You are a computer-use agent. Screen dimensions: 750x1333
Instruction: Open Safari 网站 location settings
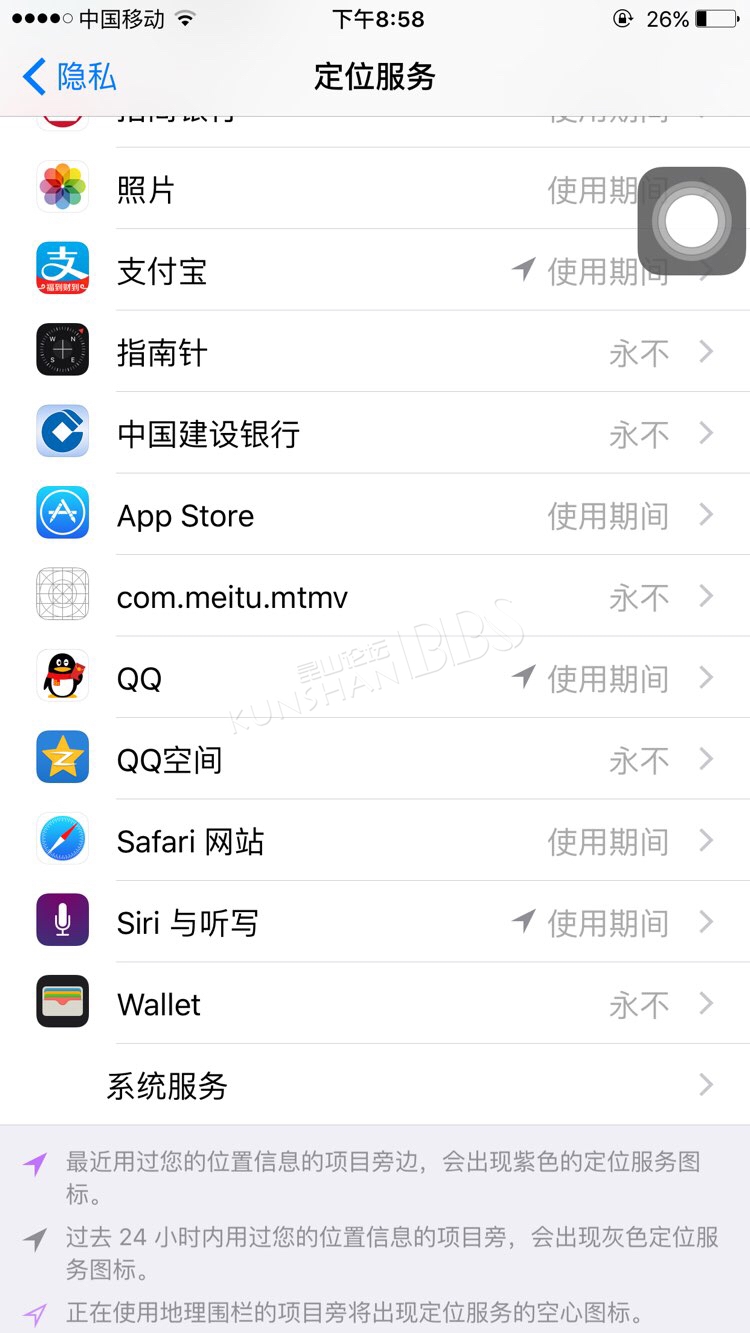(x=375, y=841)
